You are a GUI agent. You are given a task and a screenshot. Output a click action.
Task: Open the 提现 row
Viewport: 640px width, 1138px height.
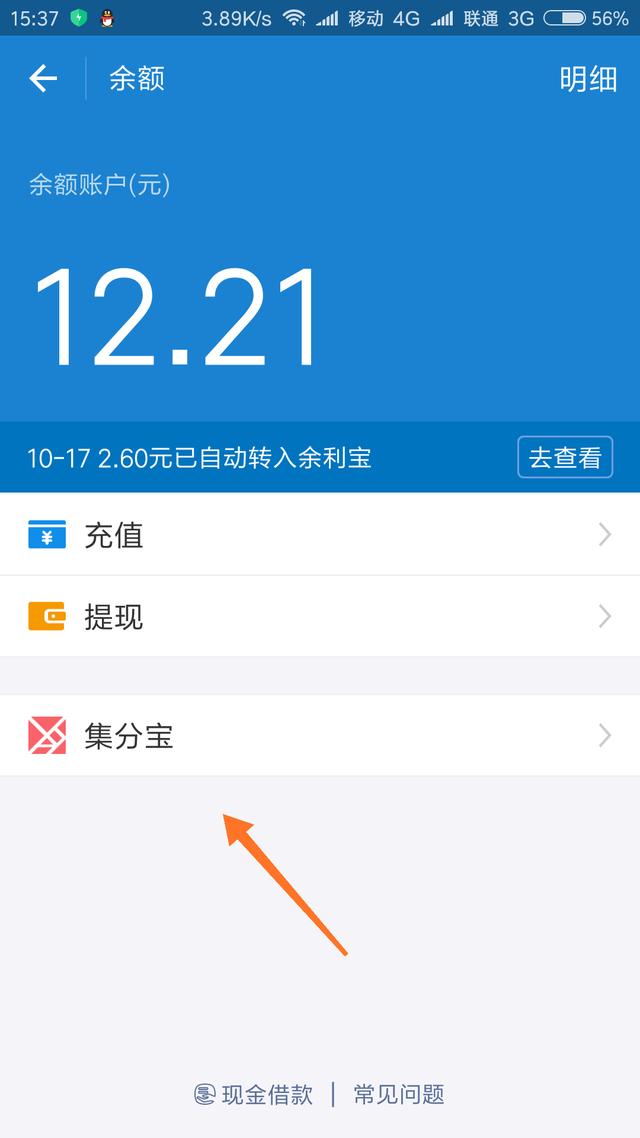320,617
